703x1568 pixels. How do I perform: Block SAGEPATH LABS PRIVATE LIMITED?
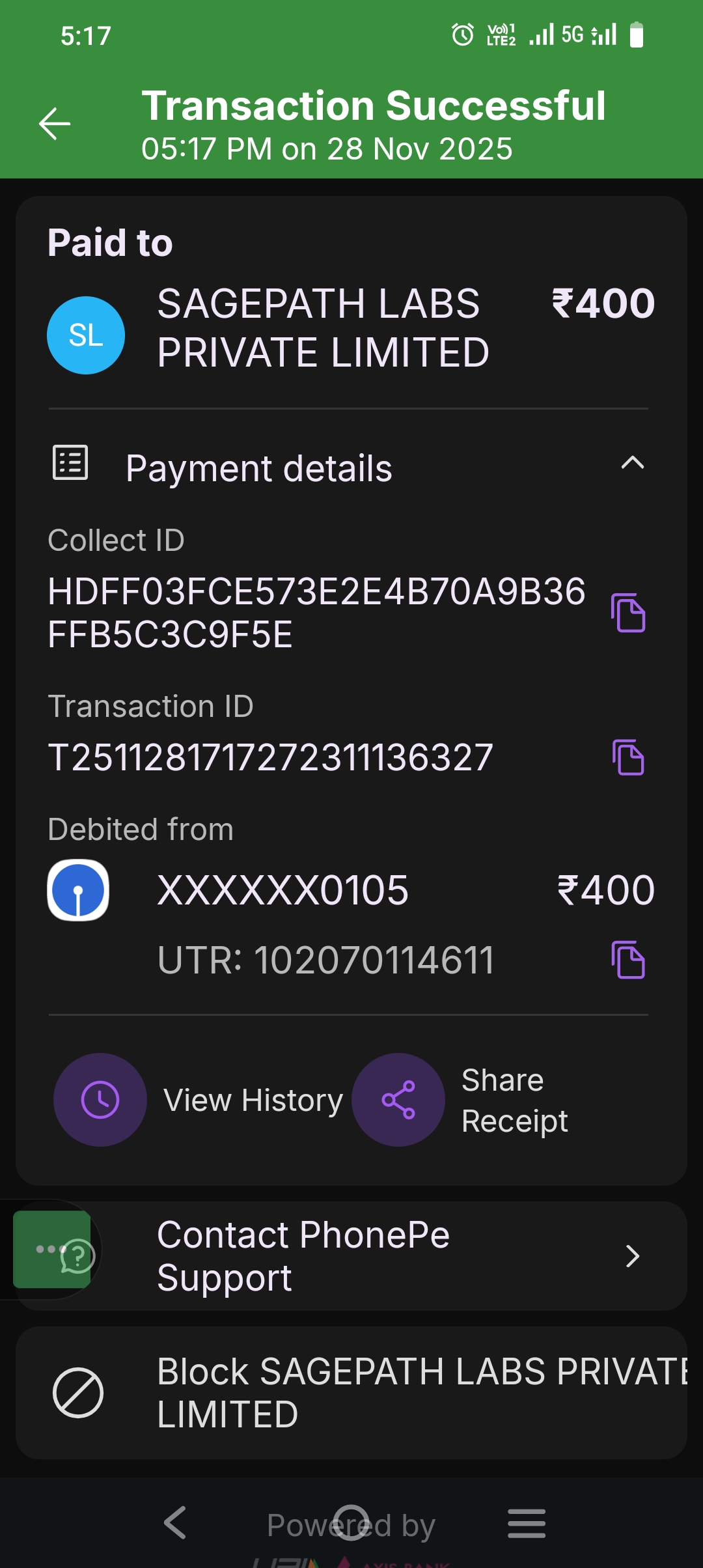(351, 1393)
